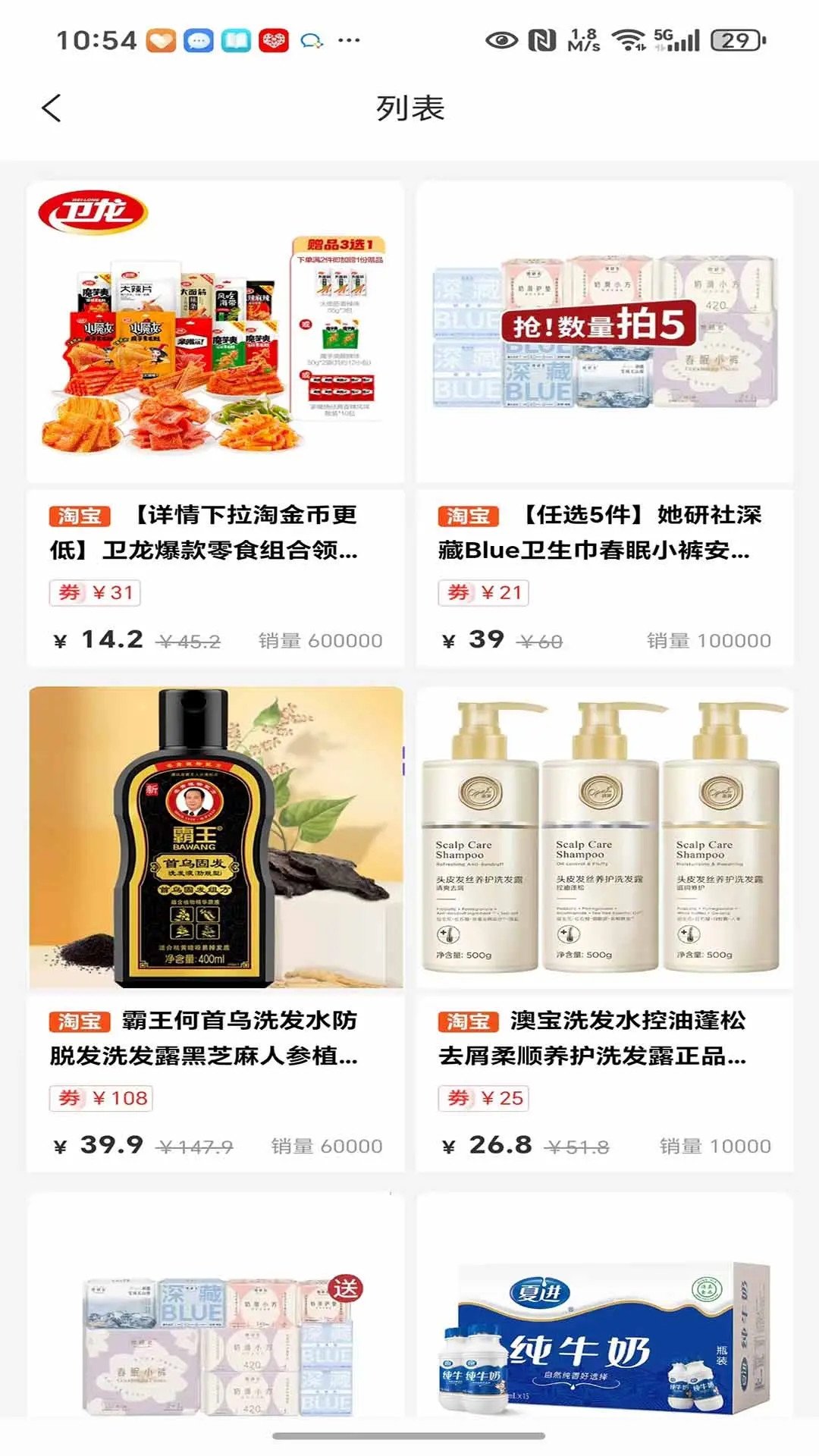Open the 卫龙 snack combo product card
Viewport: 819px width, 1456px height.
(215, 425)
